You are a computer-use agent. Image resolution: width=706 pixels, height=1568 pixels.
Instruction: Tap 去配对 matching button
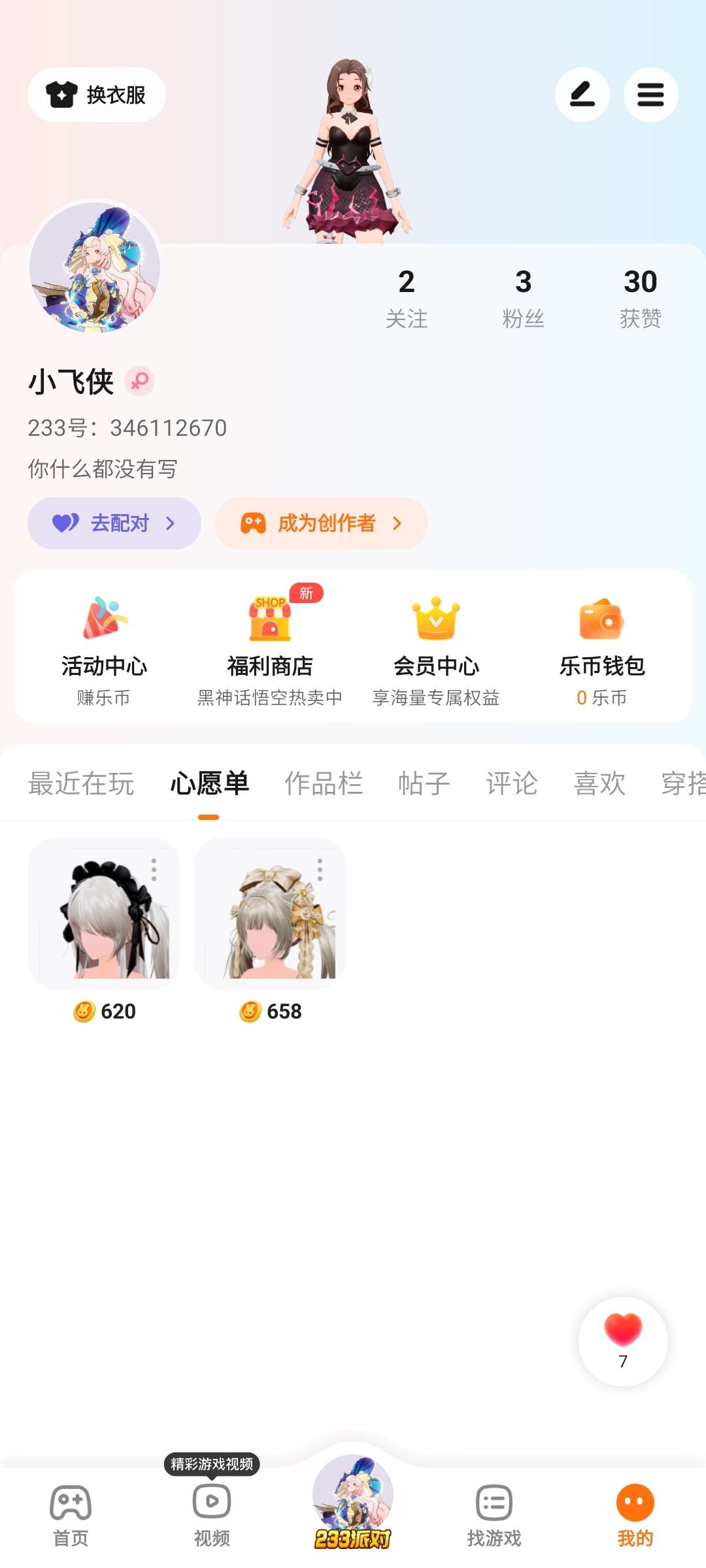point(114,523)
